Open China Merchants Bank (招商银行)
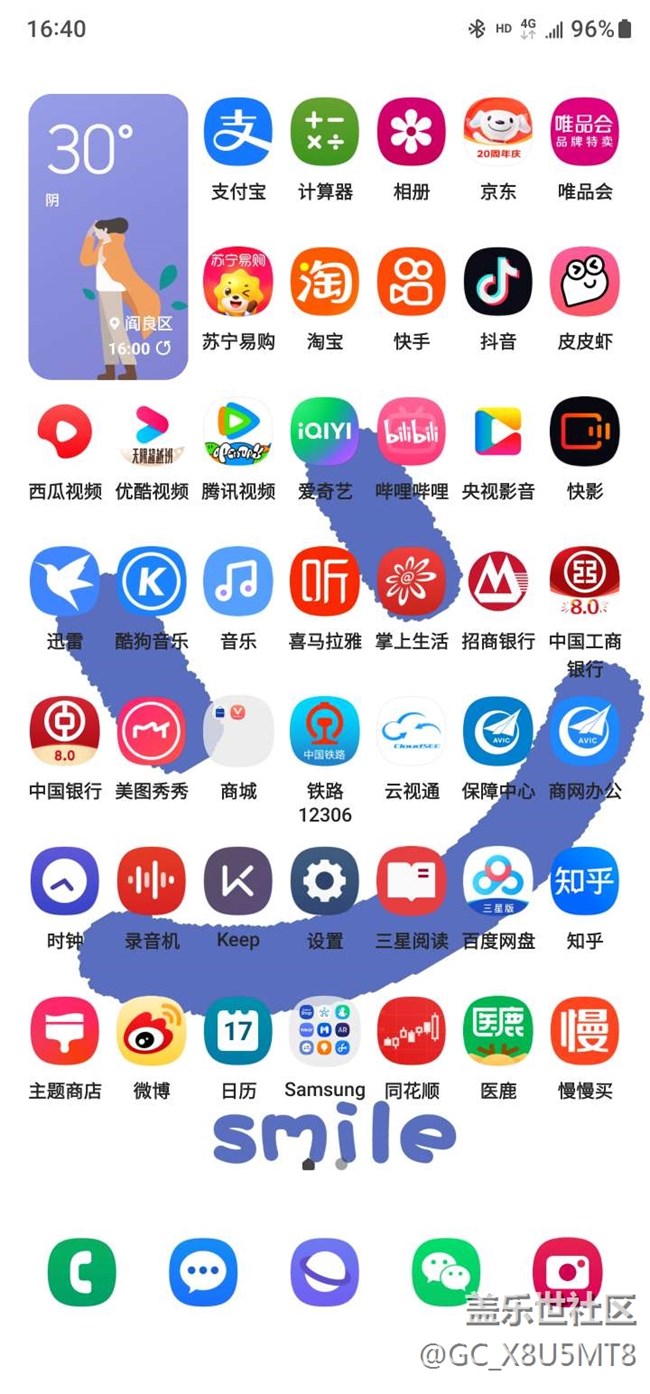Viewport: 650px width, 1394px height. pos(498,581)
